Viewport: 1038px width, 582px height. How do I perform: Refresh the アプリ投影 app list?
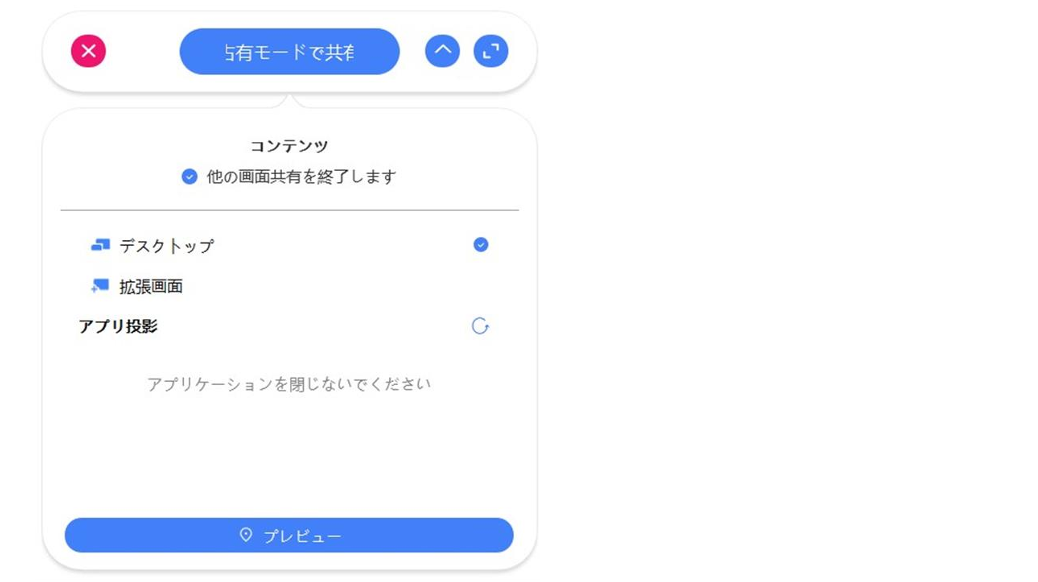pos(480,326)
